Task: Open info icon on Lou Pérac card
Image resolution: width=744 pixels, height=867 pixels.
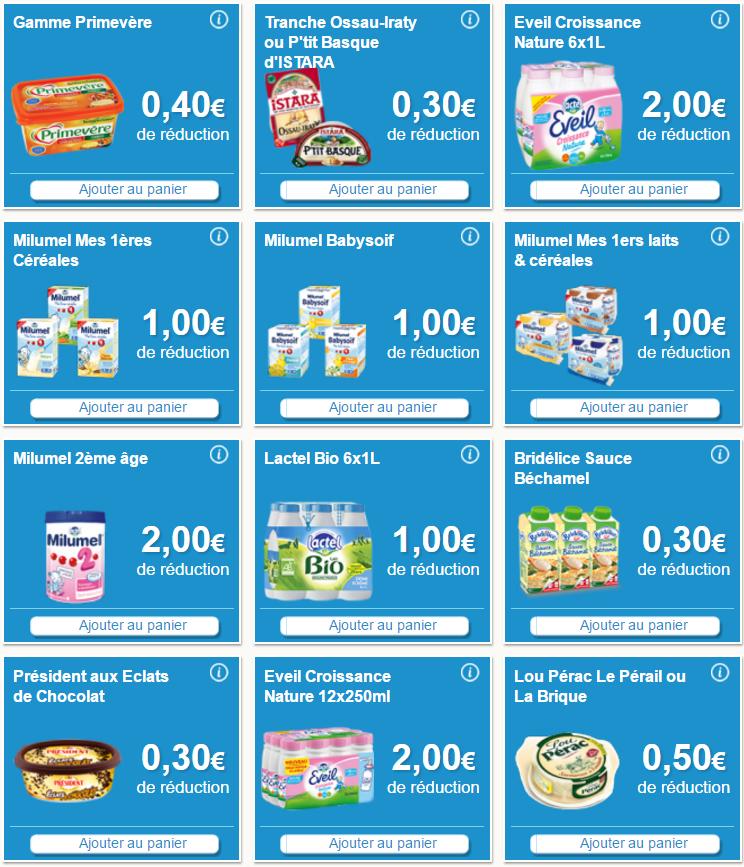Action: coord(719,673)
